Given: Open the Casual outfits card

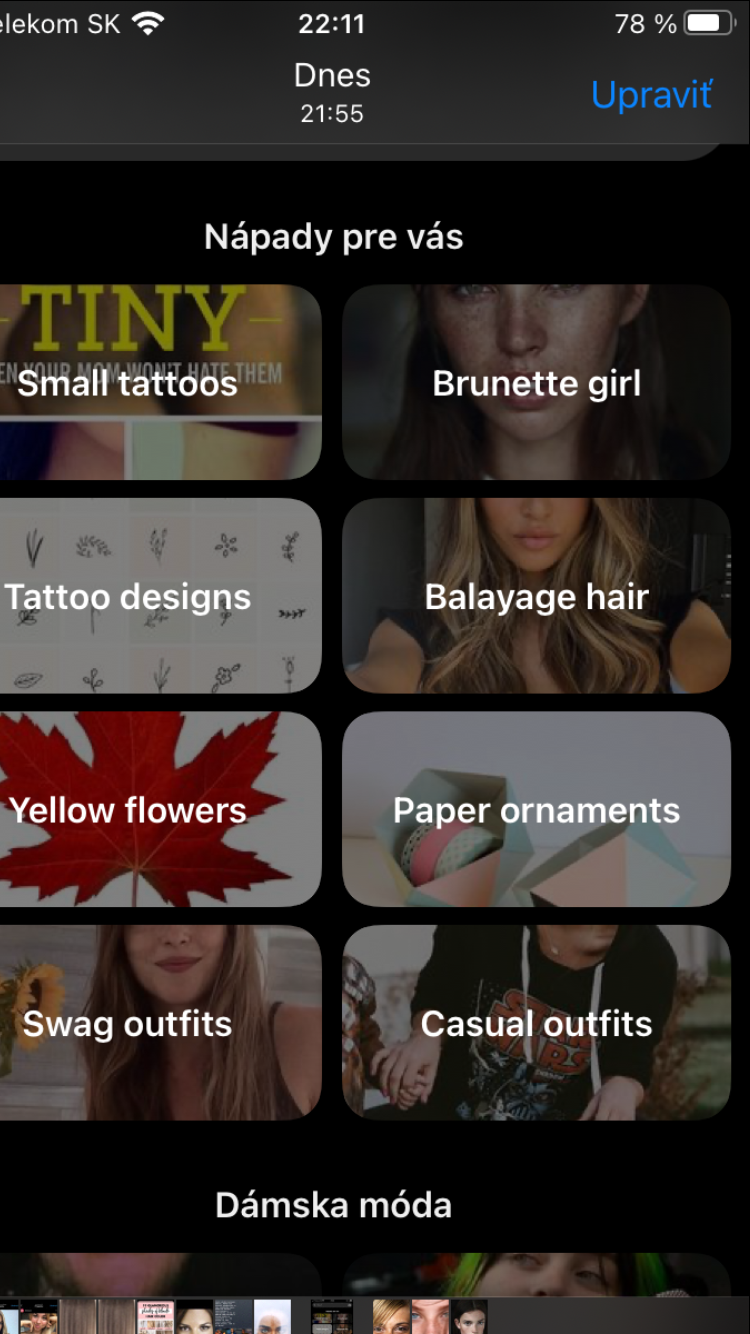Looking at the screenshot, I should coord(537,1023).
